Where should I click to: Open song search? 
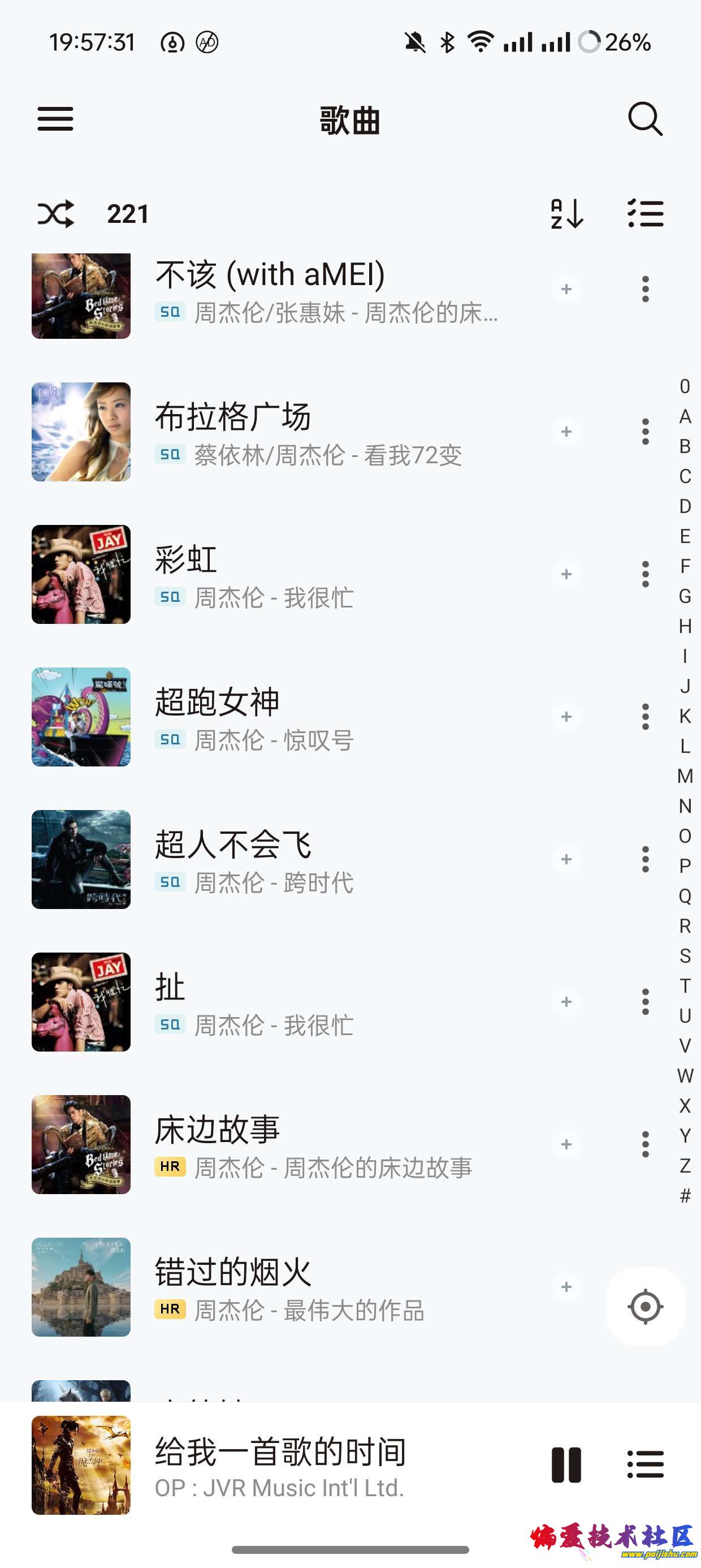(645, 119)
